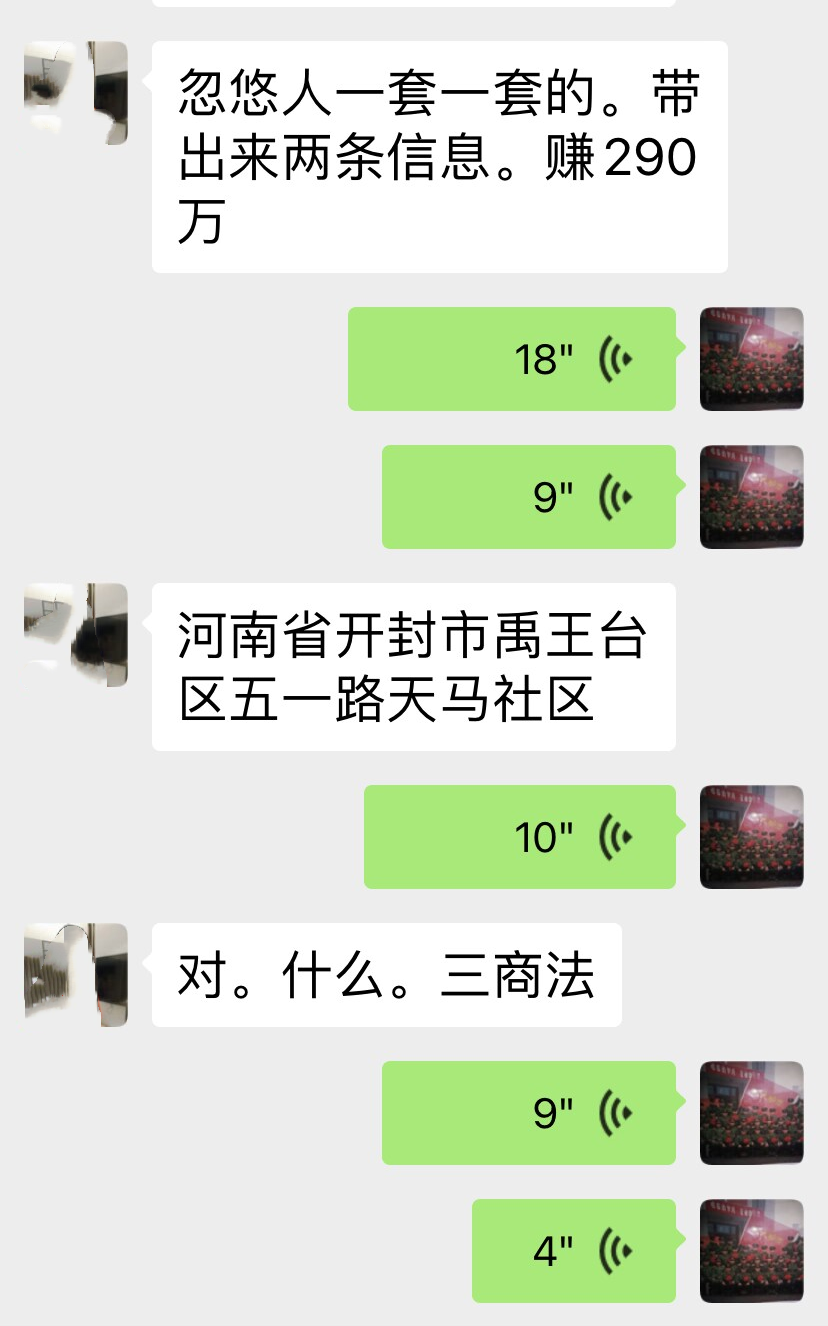Open the avatar next to the 4-second voice message
Viewport: 828px width, 1326px height.
click(x=752, y=1251)
